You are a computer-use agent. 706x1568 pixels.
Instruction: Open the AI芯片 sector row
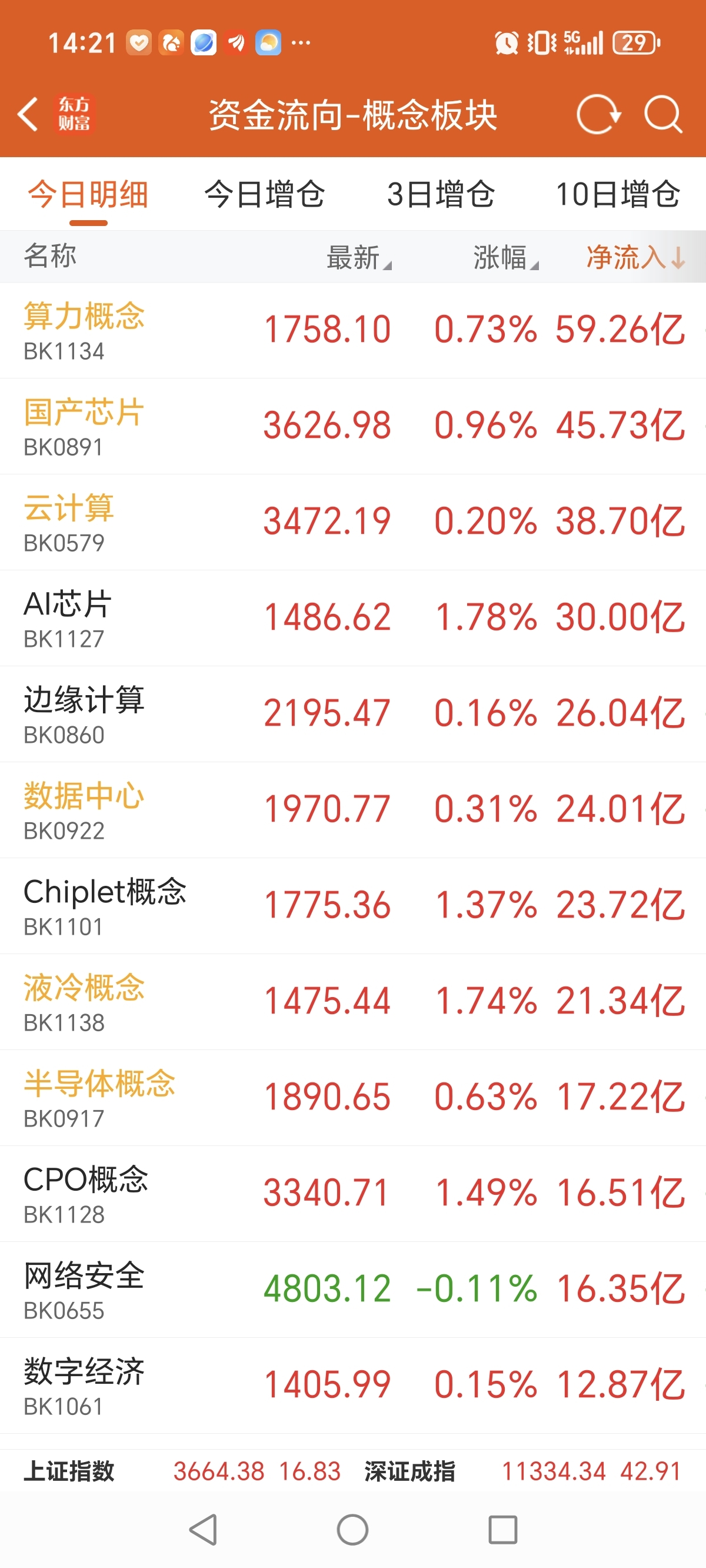[x=353, y=619]
